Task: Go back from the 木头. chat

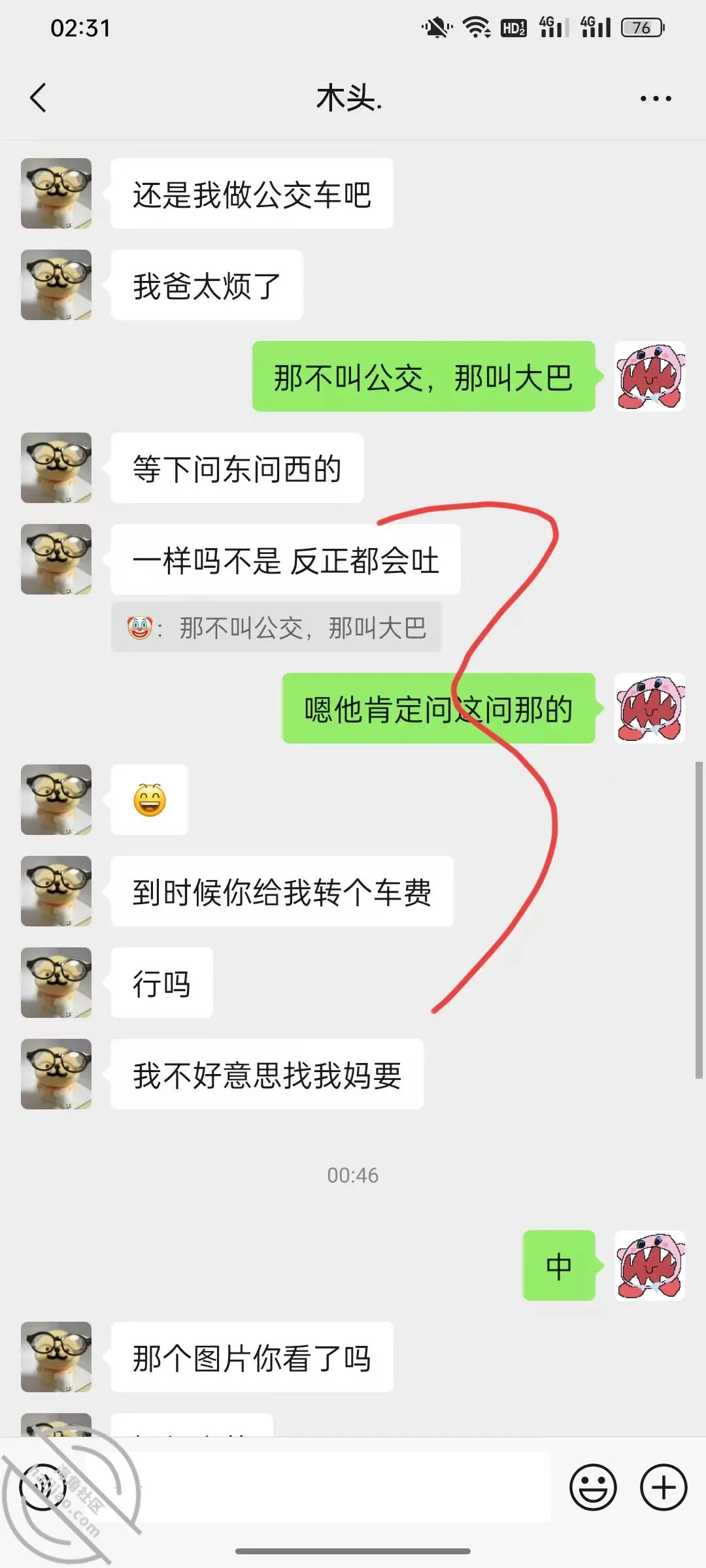Action: (x=38, y=98)
